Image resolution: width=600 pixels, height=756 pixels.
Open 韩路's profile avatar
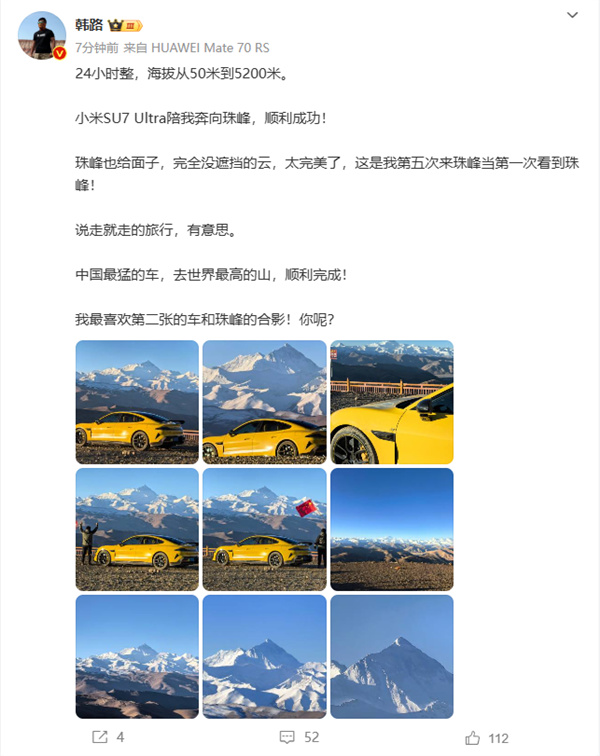coord(42,36)
